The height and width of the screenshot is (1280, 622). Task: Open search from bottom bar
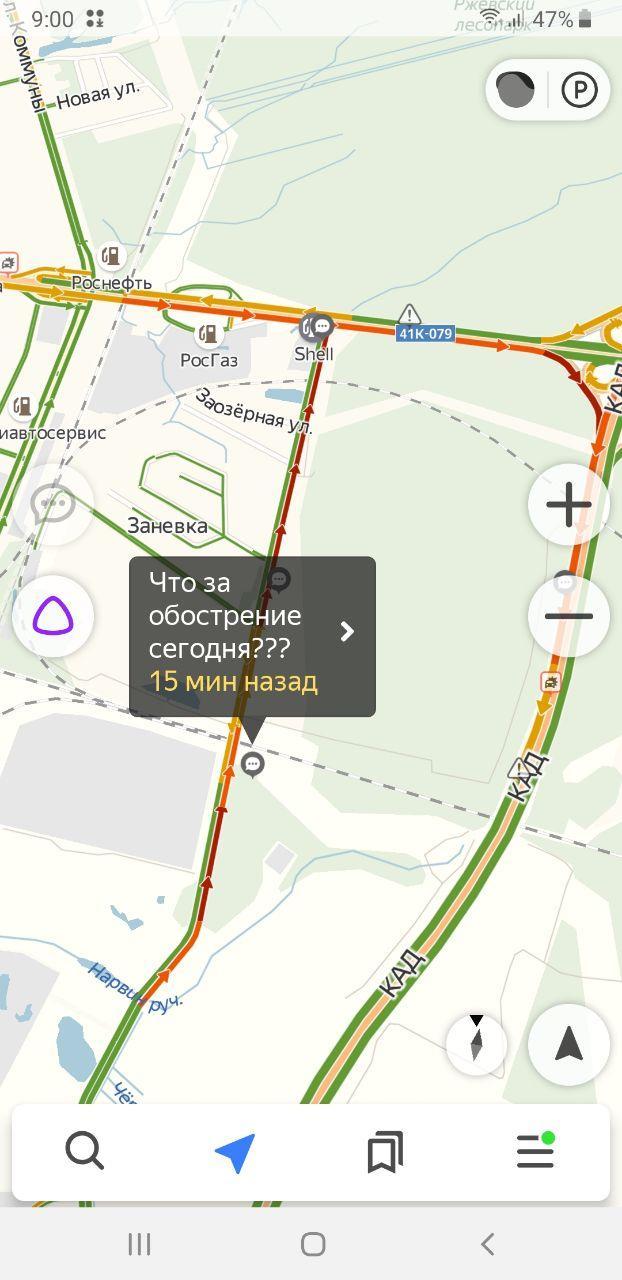[x=85, y=1152]
